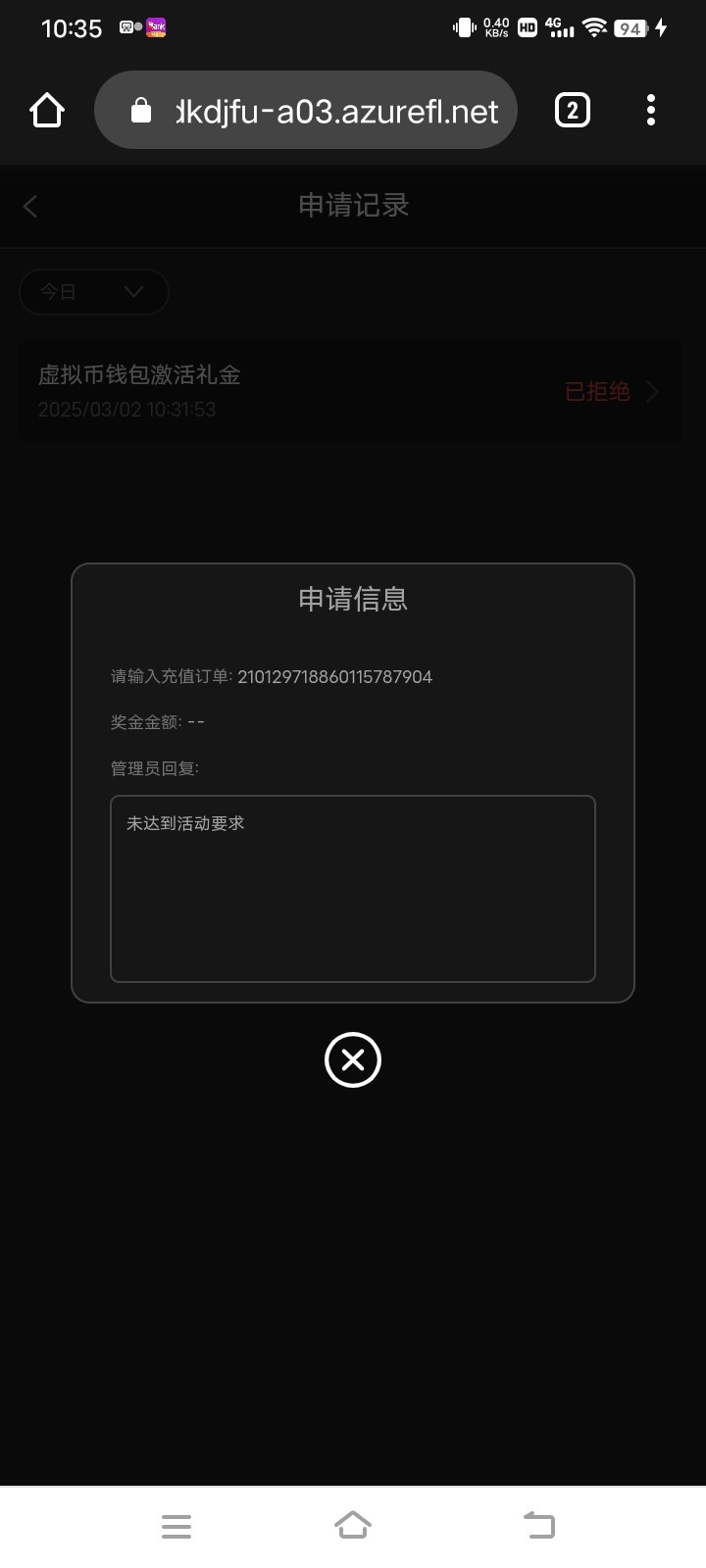Viewport: 706px width, 1568px height.
Task: Tap the system home button
Action: pos(353,1525)
